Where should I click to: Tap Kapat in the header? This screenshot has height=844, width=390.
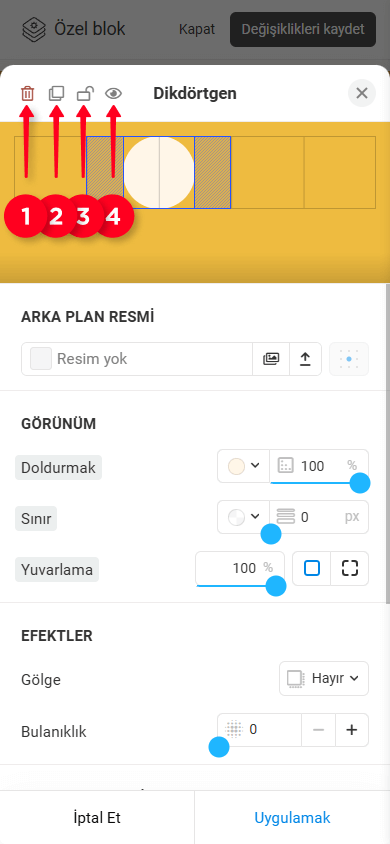coord(197,29)
